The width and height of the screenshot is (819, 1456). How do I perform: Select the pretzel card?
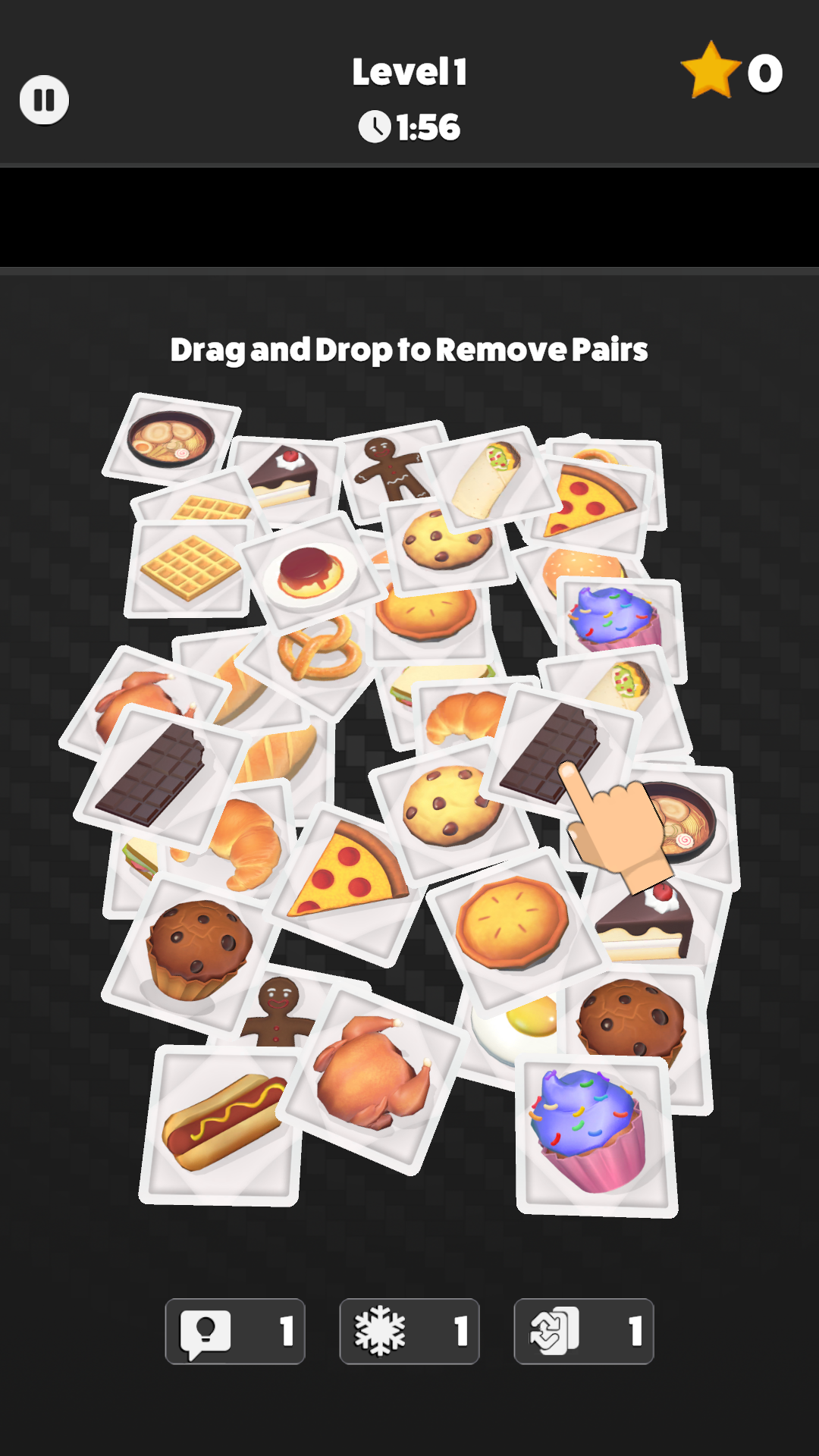pos(318,648)
